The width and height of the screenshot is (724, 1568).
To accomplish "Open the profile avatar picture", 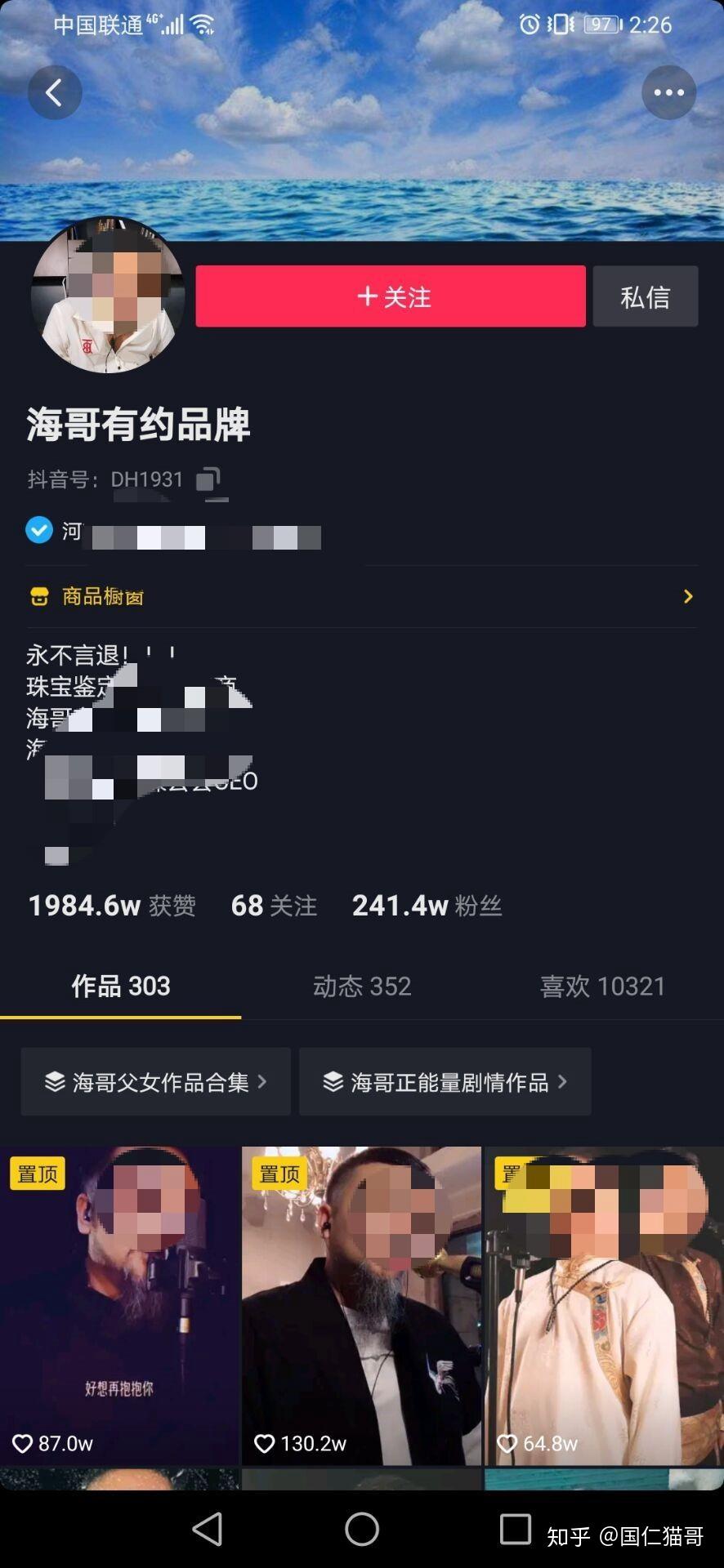I will coord(108,295).
